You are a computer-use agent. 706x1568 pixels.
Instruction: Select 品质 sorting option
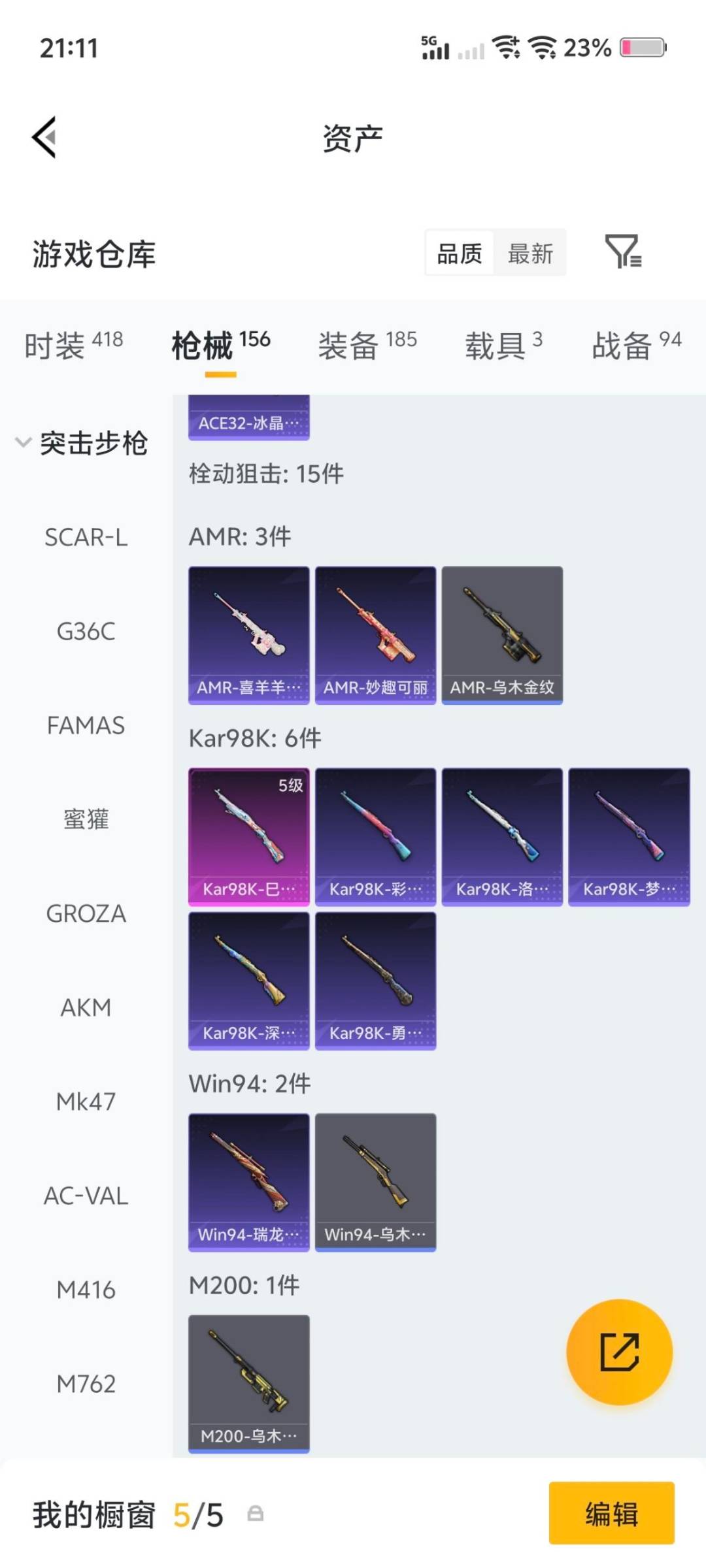[460, 253]
